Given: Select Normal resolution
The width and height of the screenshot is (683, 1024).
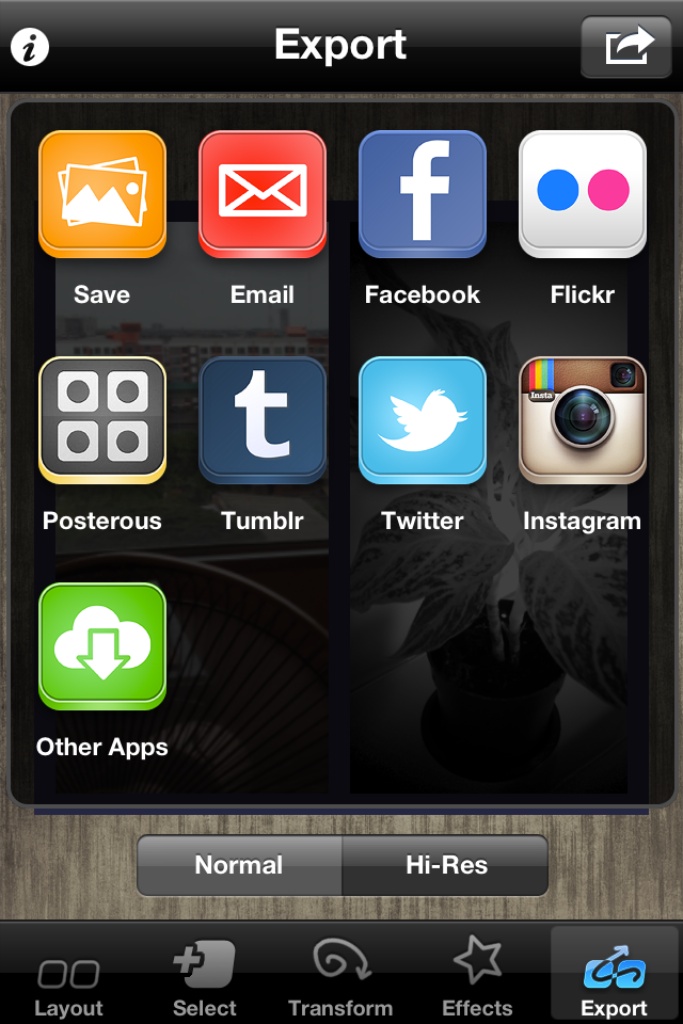Looking at the screenshot, I should tap(239, 865).
